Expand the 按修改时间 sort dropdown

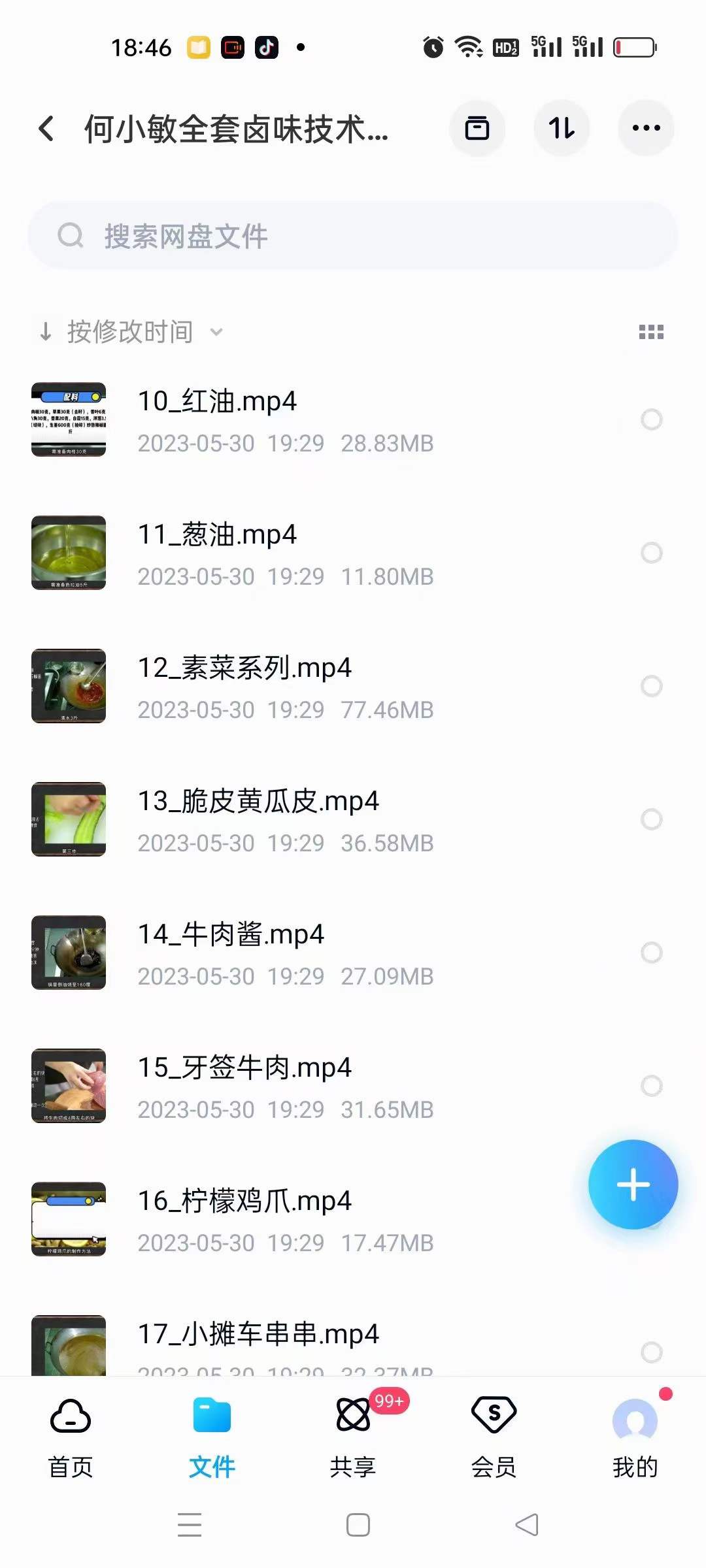pyautogui.click(x=129, y=332)
